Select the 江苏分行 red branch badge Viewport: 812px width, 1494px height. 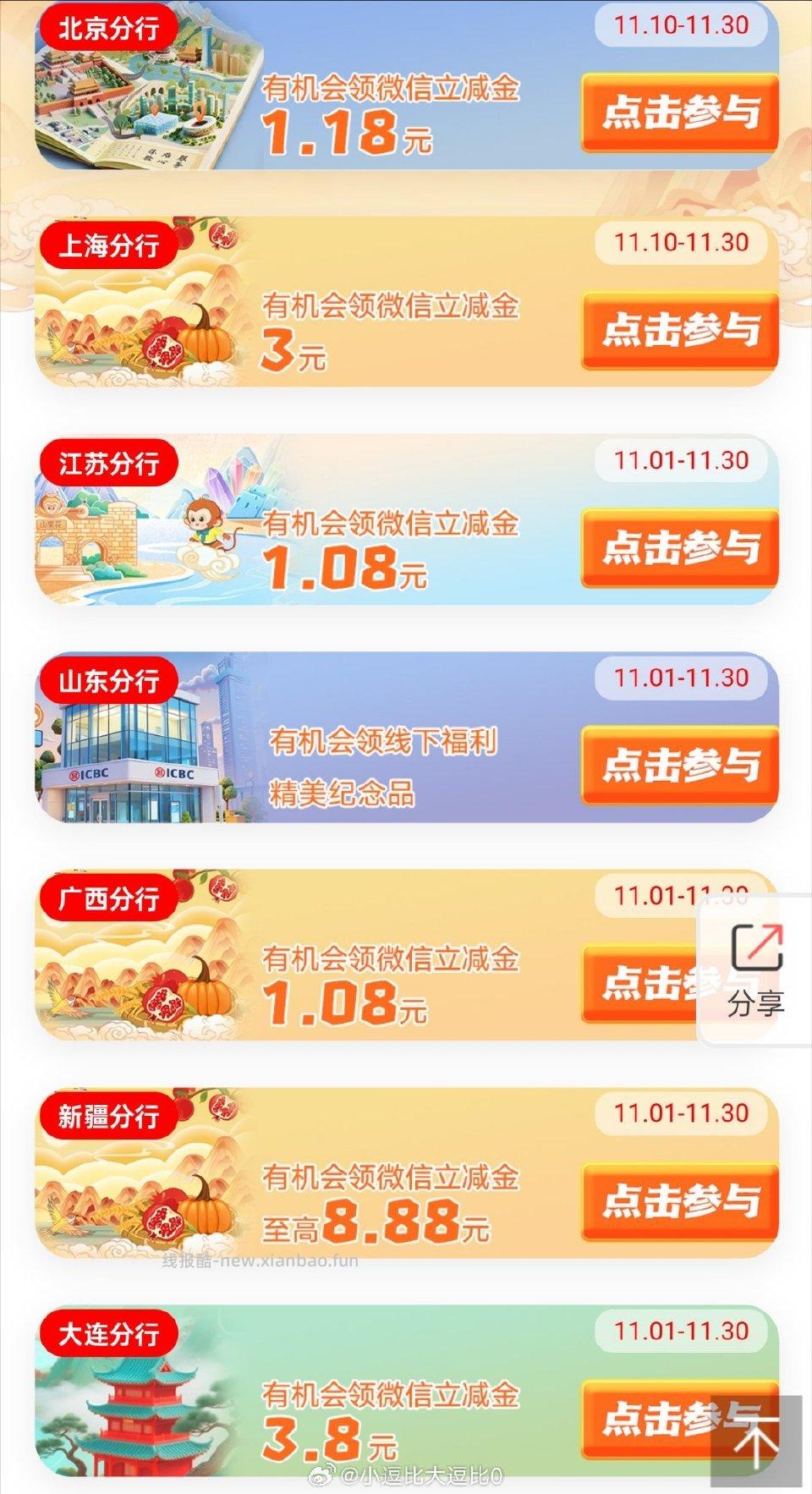[x=110, y=464]
